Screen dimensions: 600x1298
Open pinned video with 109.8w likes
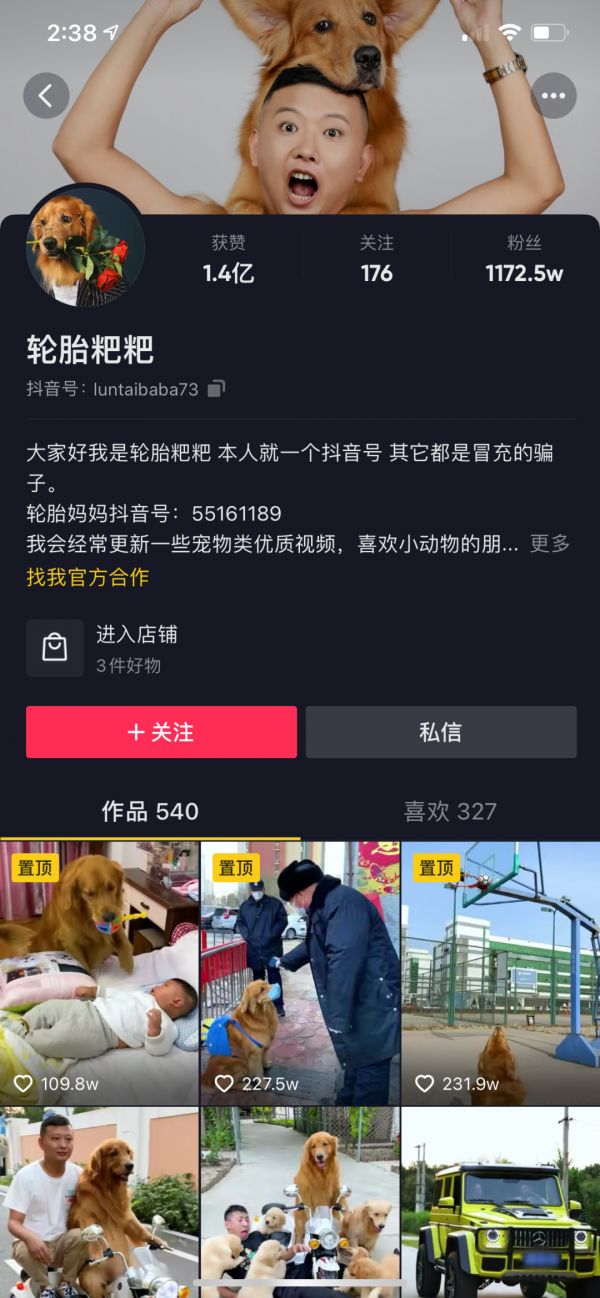tap(99, 972)
